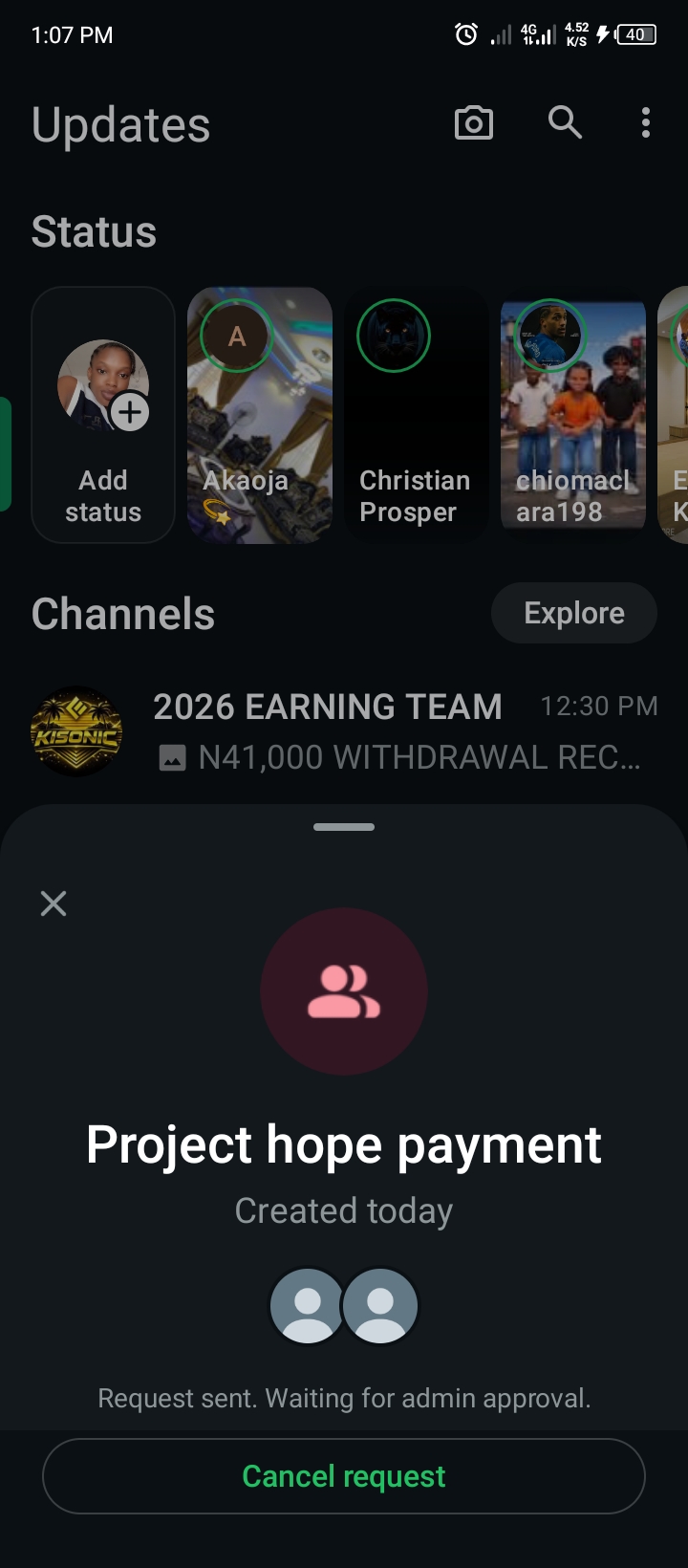Open chiomaclara198's status update
The image size is (688, 1568).
(572, 415)
